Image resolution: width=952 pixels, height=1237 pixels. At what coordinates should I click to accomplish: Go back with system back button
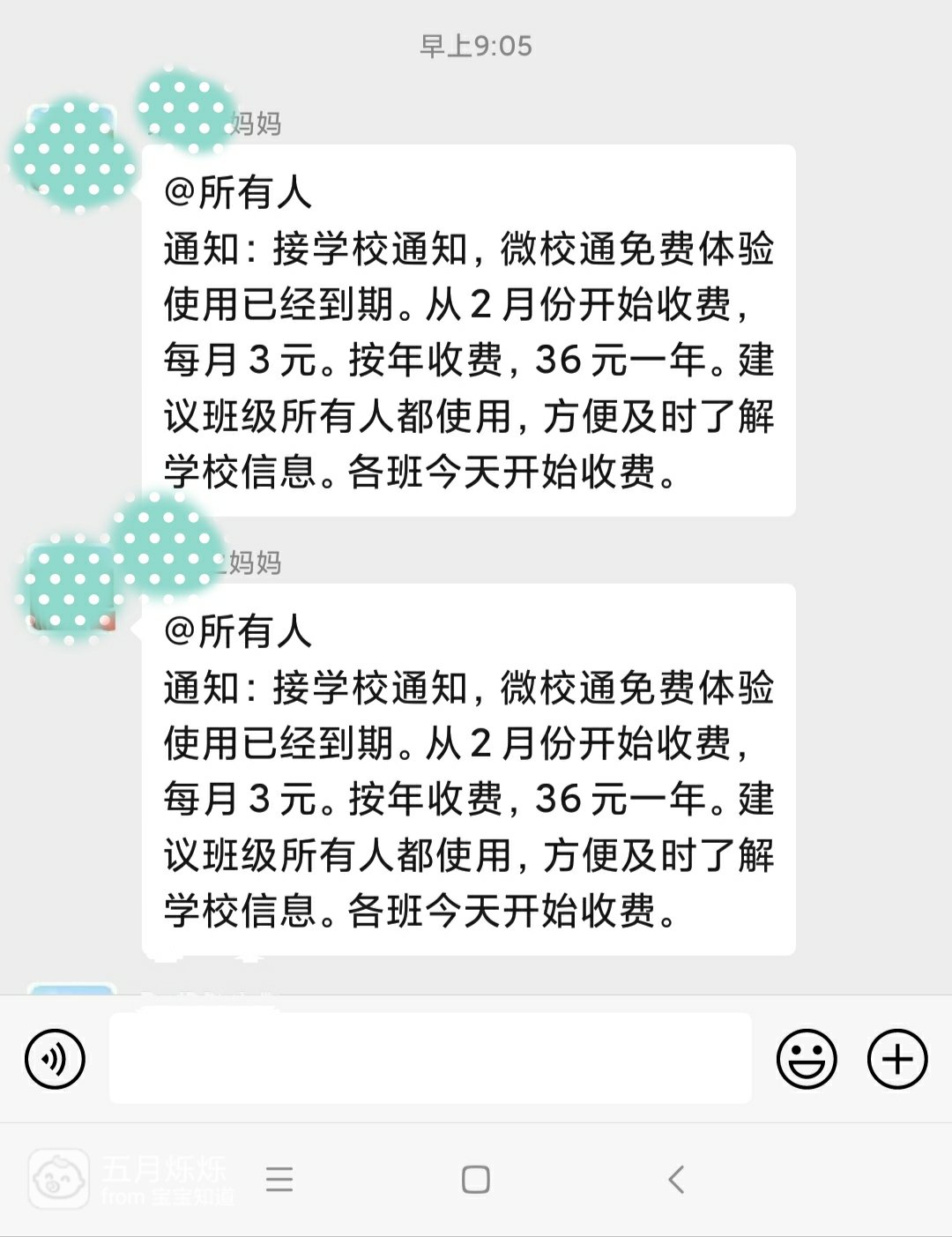[x=676, y=1179]
